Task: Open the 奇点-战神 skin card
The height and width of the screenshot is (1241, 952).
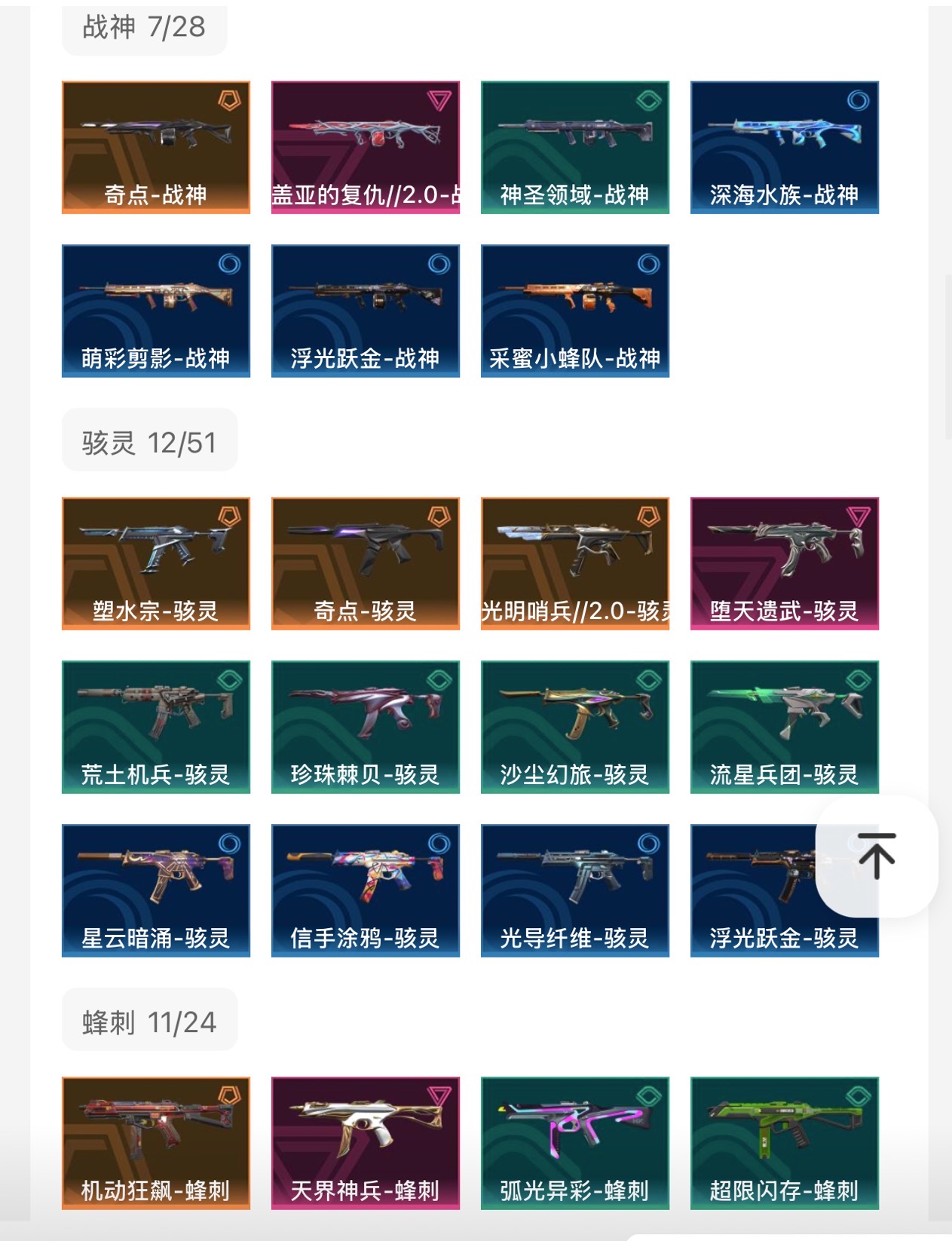Action: [156, 147]
